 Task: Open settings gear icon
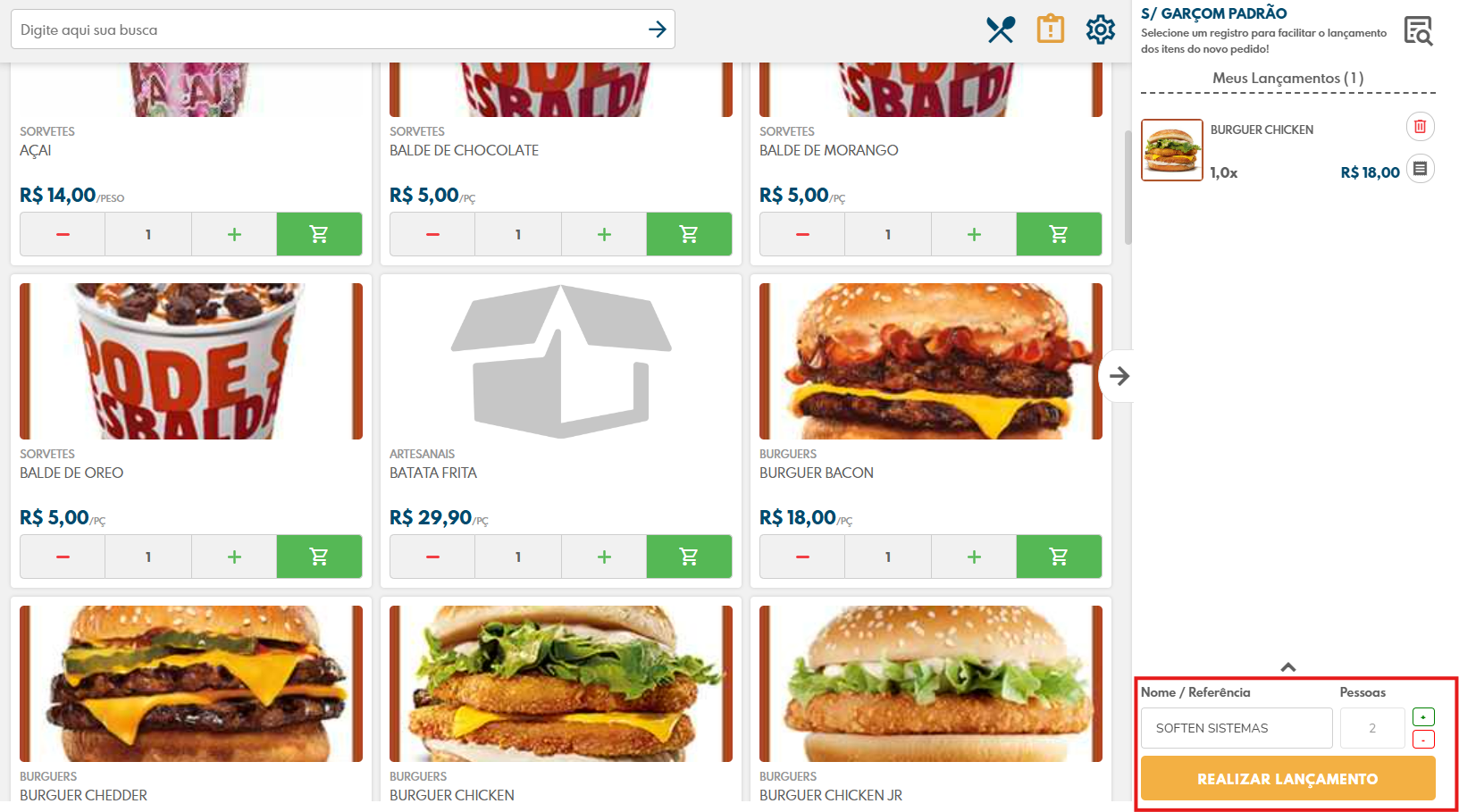(x=1100, y=29)
